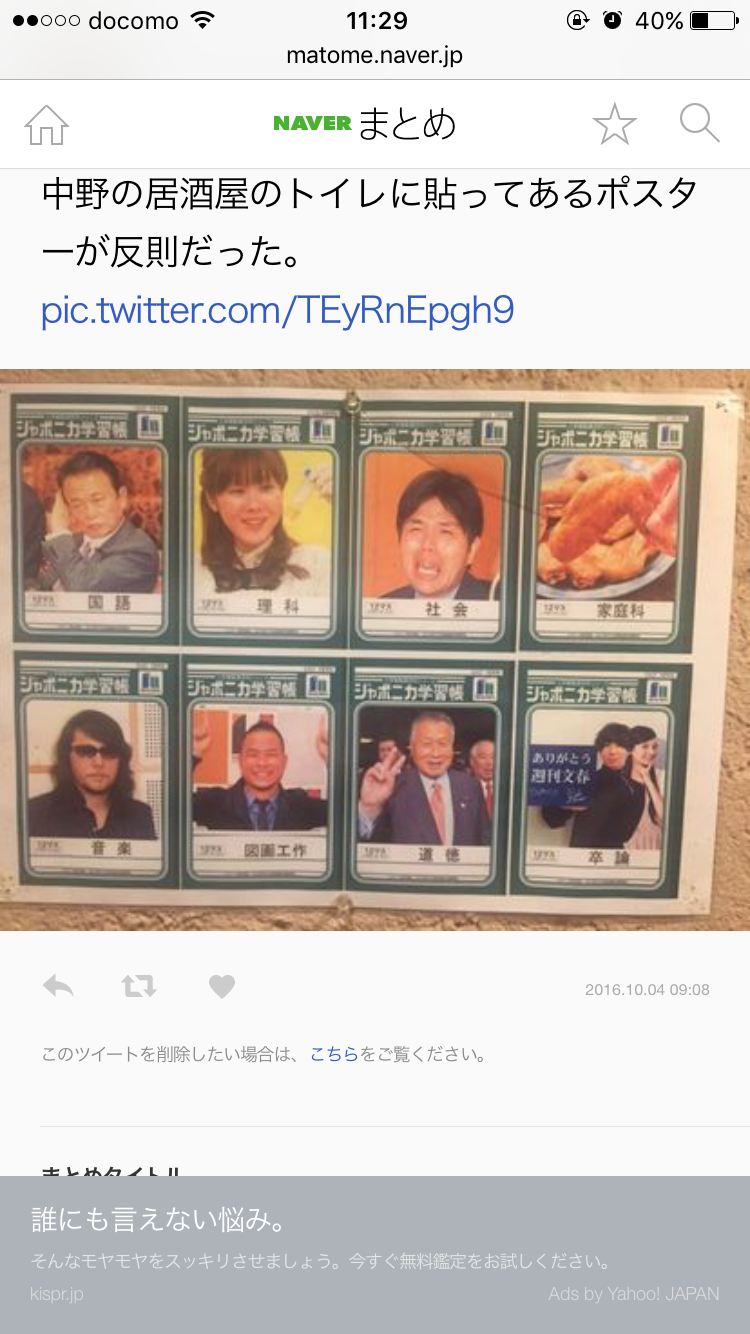The image size is (750, 1334).
Task: View the embedded tweet photo
Action: 375,650
